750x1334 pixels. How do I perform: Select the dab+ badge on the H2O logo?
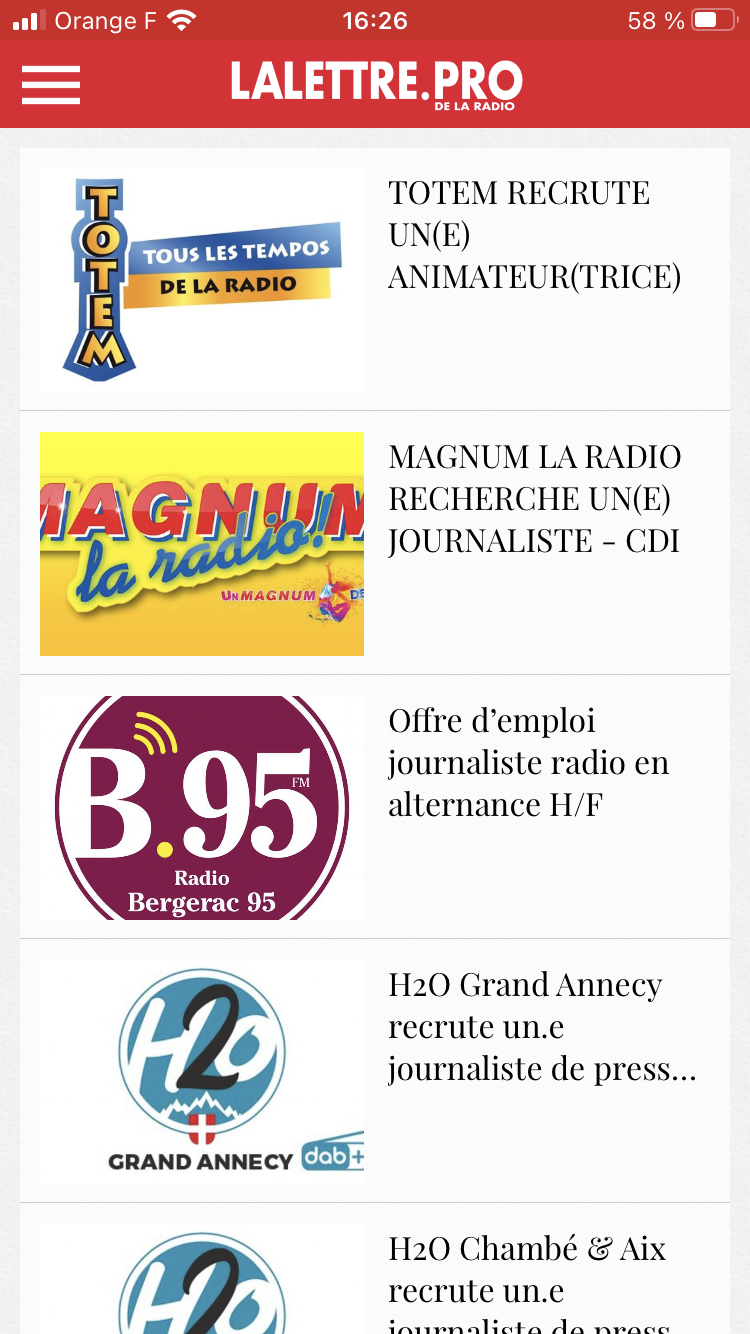pyautogui.click(x=334, y=1155)
